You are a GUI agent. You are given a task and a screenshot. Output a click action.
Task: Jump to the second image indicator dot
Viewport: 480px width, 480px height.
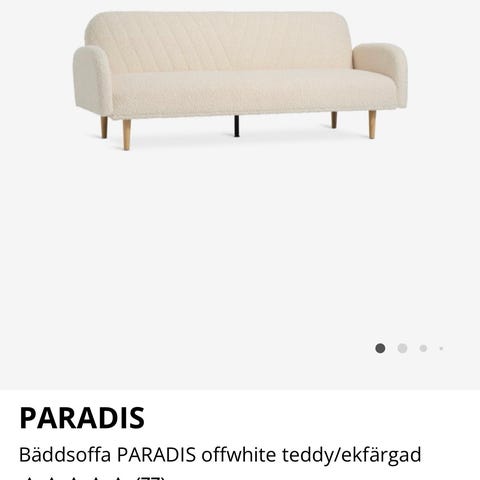[402, 348]
